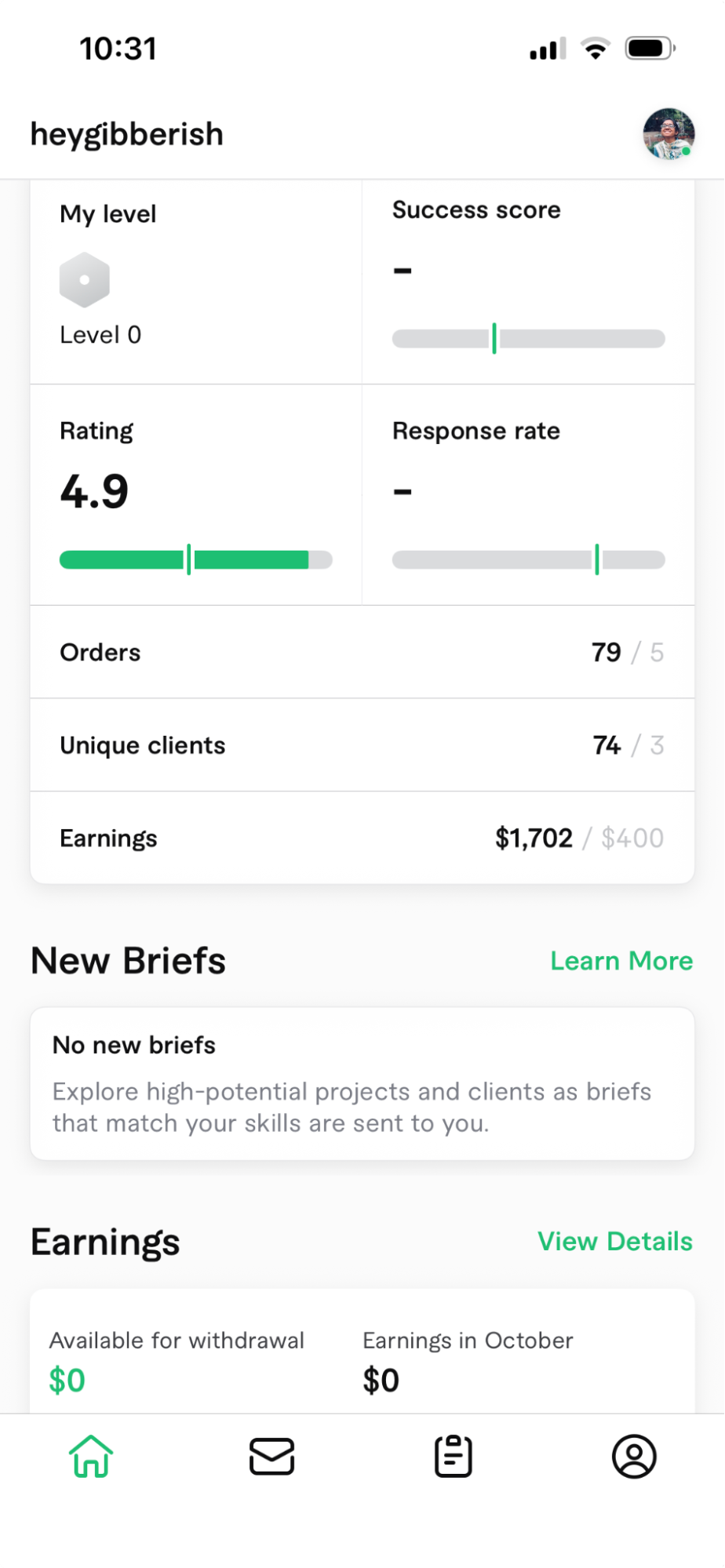Open the Earnings $1,702 row

(x=361, y=838)
